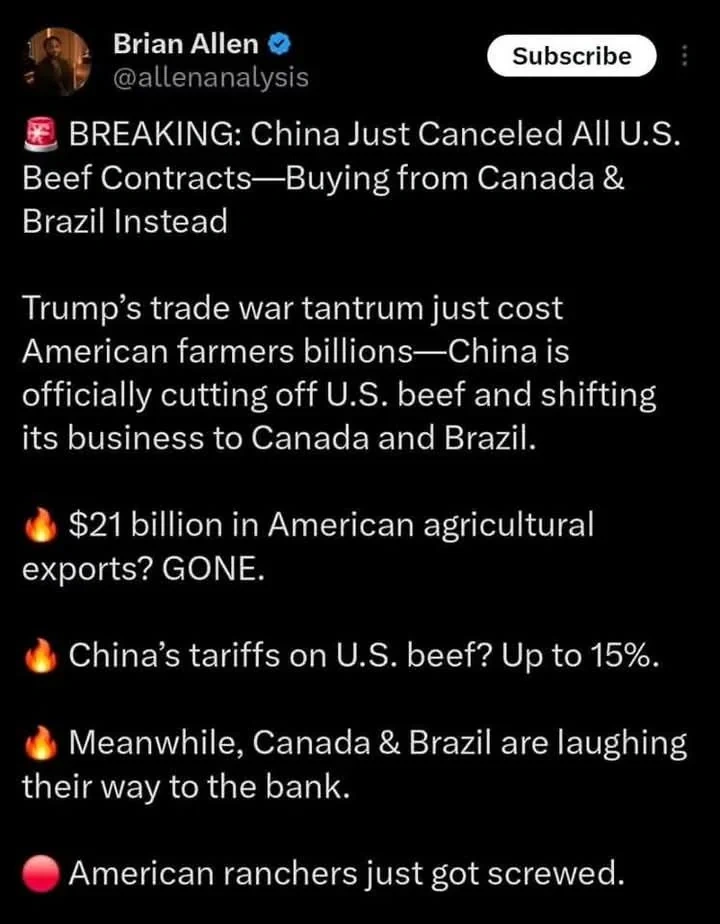Subscribe to Brian Allen
Screen dimensions: 720x924
point(571,56)
